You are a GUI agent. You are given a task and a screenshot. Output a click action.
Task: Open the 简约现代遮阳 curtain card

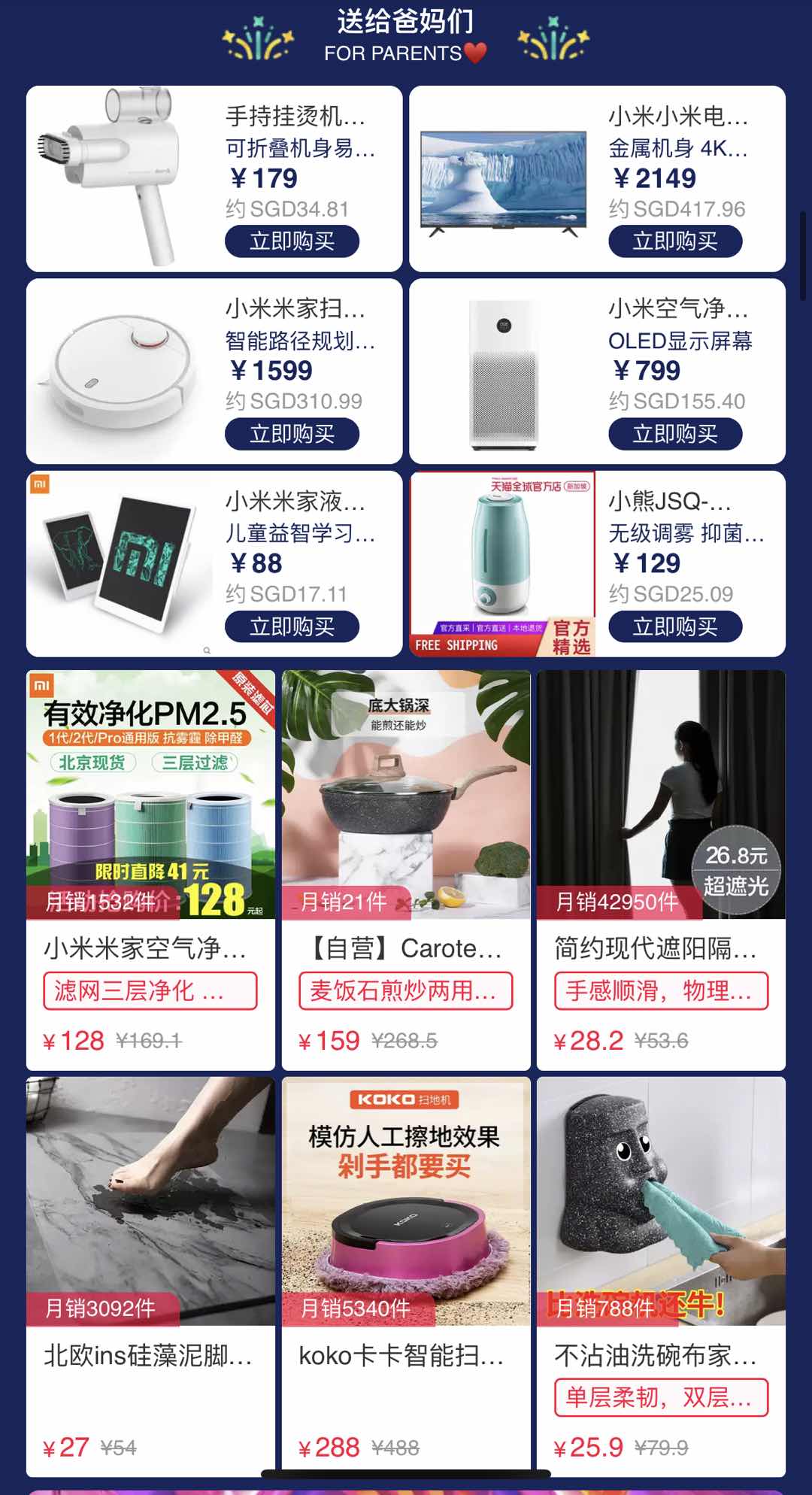(x=661, y=869)
